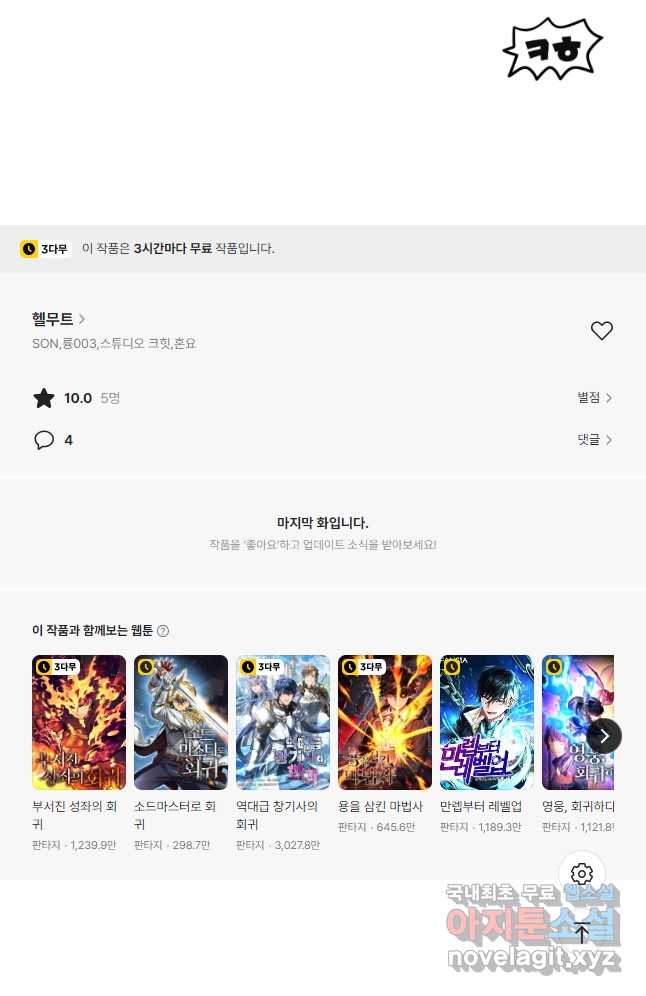Jump back to top of page
Screen dimensions: 646x996
coord(582,933)
